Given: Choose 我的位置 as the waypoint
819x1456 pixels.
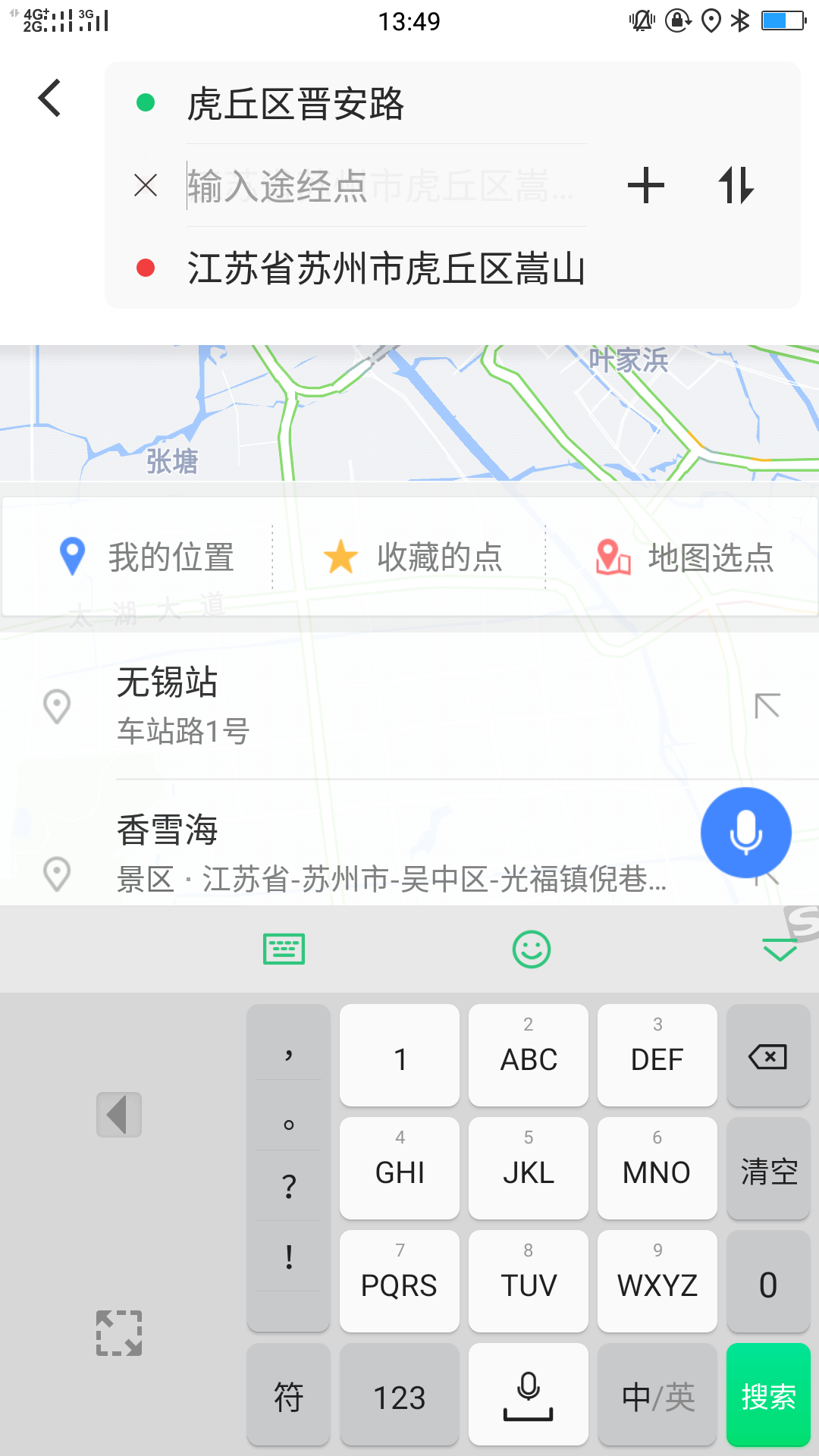Looking at the screenshot, I should click(146, 557).
